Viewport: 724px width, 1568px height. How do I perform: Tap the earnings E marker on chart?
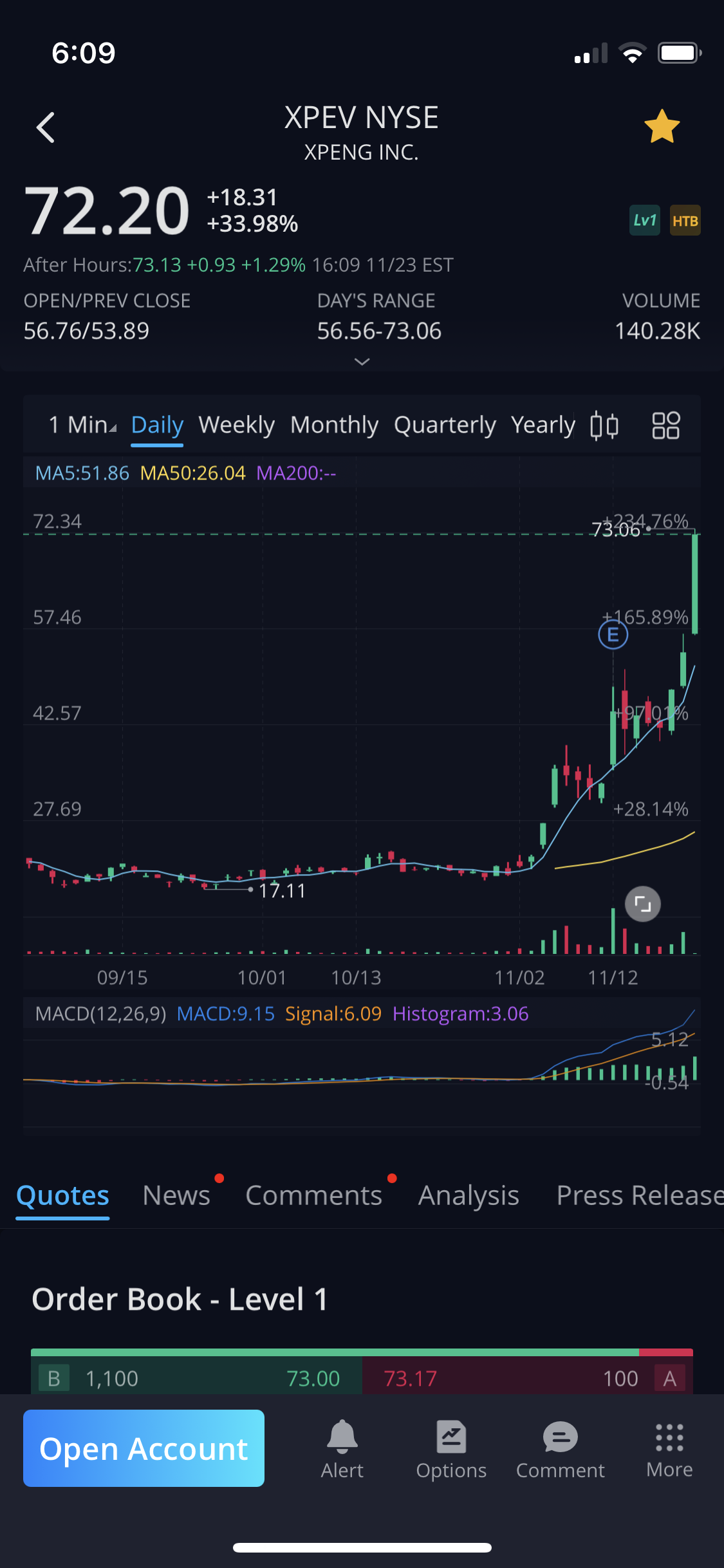pos(613,635)
